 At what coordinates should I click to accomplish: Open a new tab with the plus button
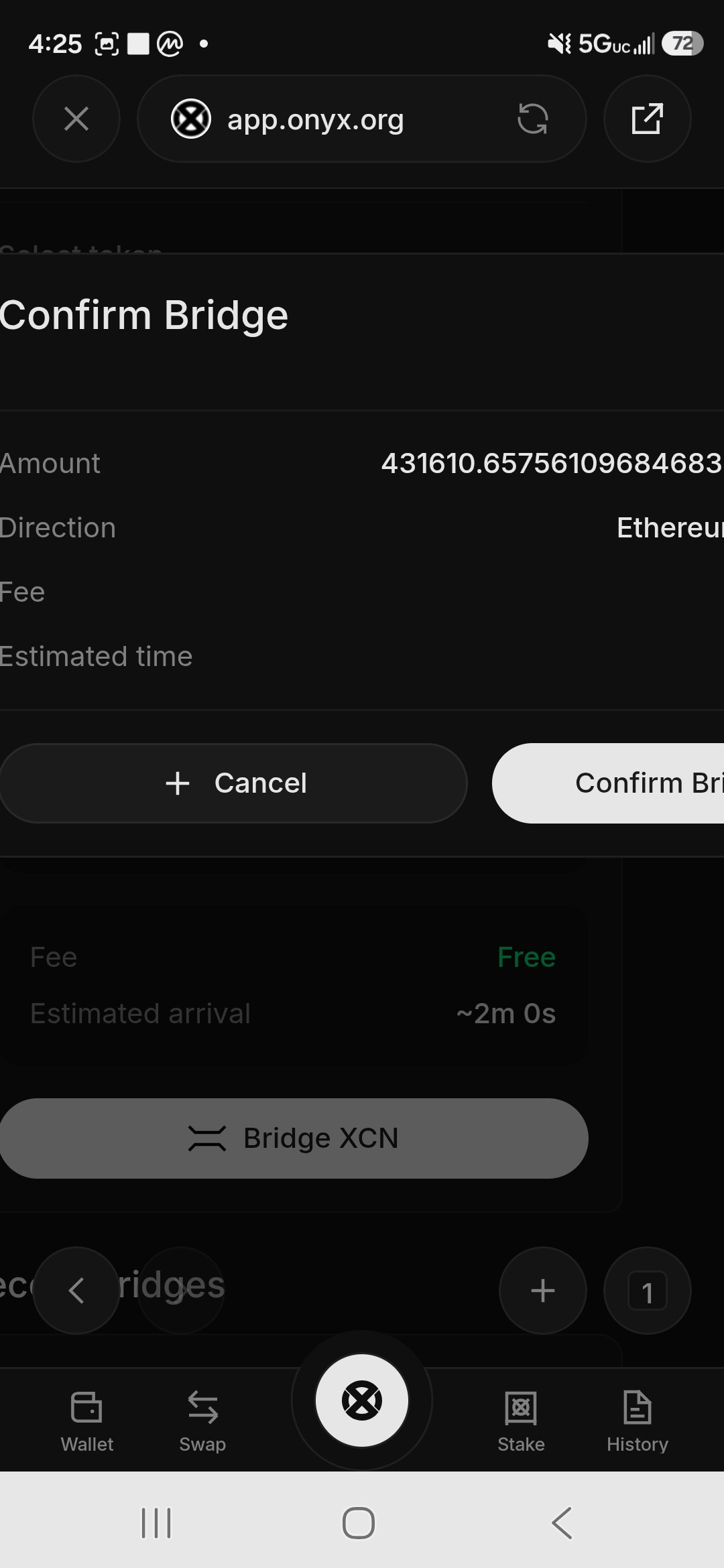click(543, 1291)
